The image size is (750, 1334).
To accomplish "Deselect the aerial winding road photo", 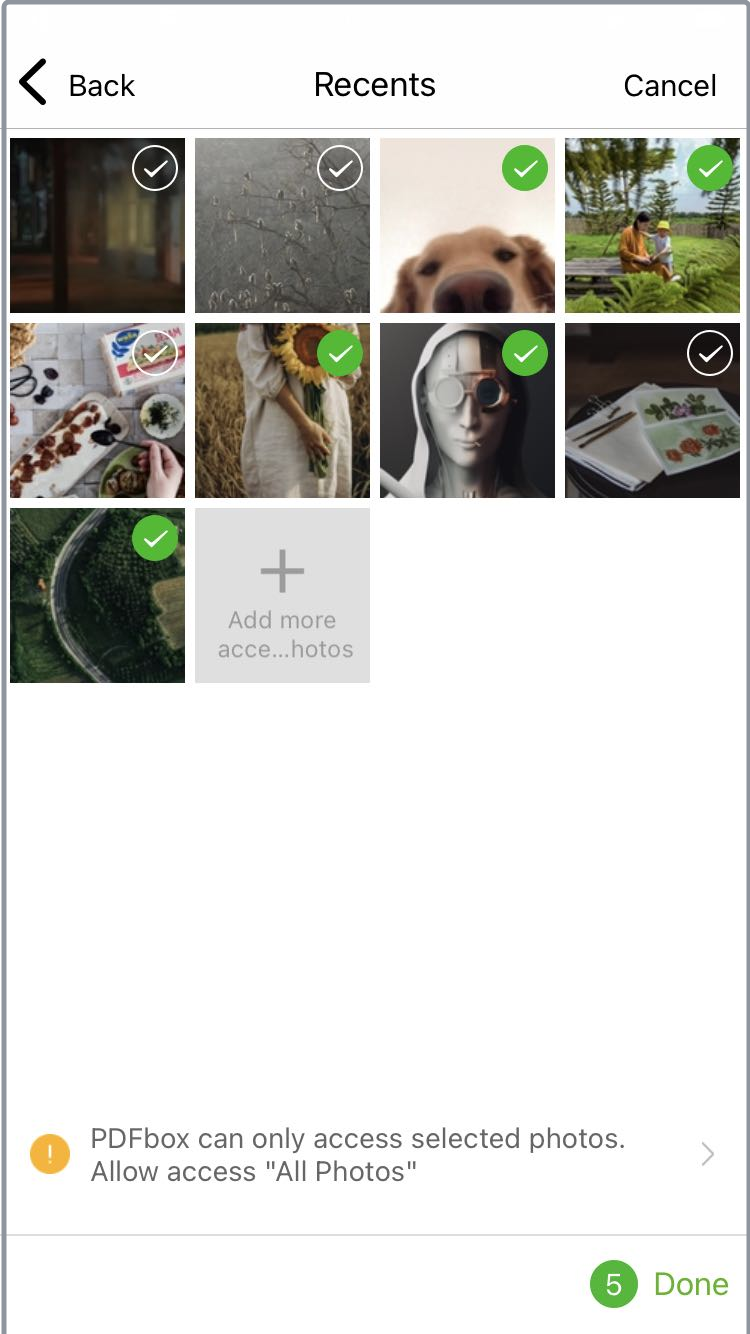I will pyautogui.click(x=97, y=595).
